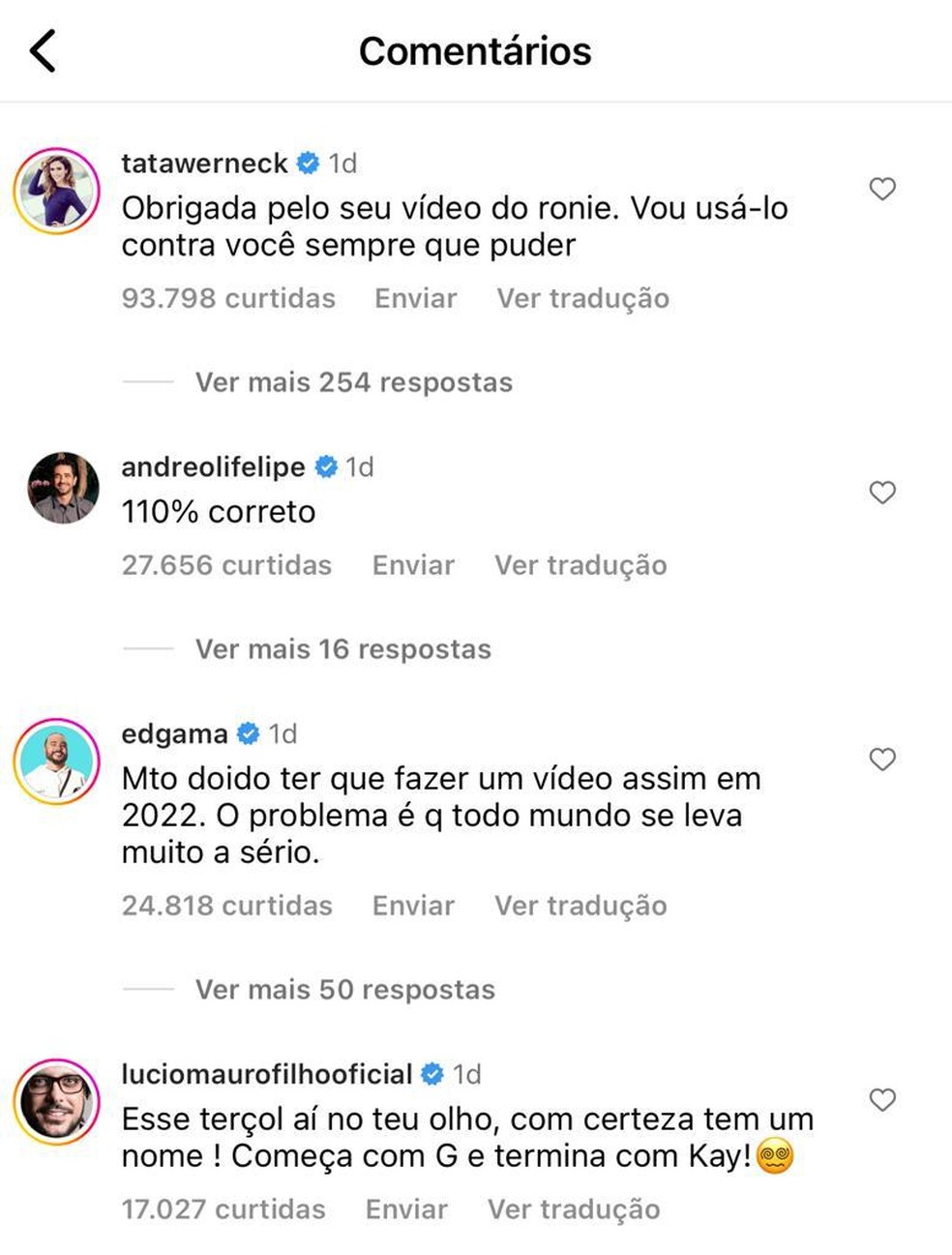Like tatawerneck's comment

[x=881, y=190]
